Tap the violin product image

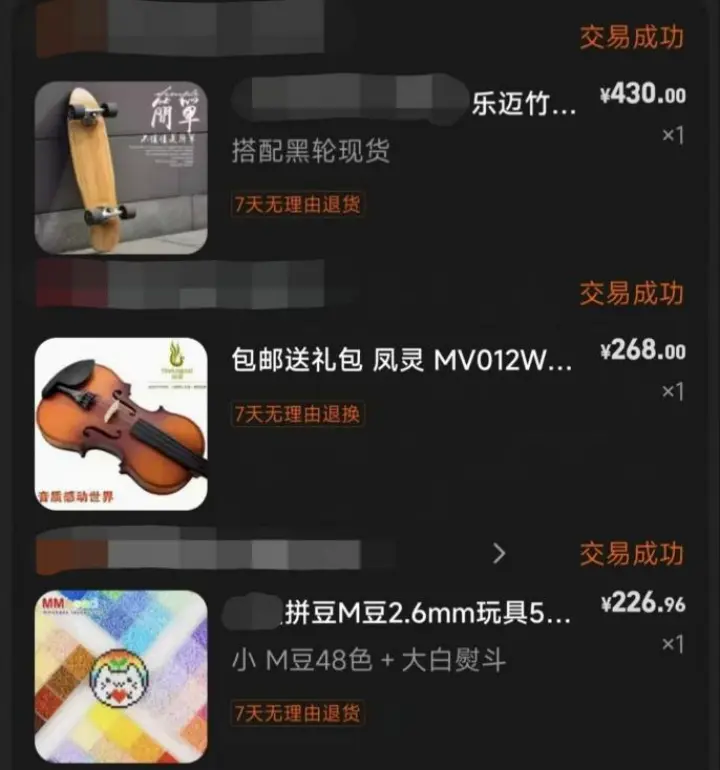point(121,424)
